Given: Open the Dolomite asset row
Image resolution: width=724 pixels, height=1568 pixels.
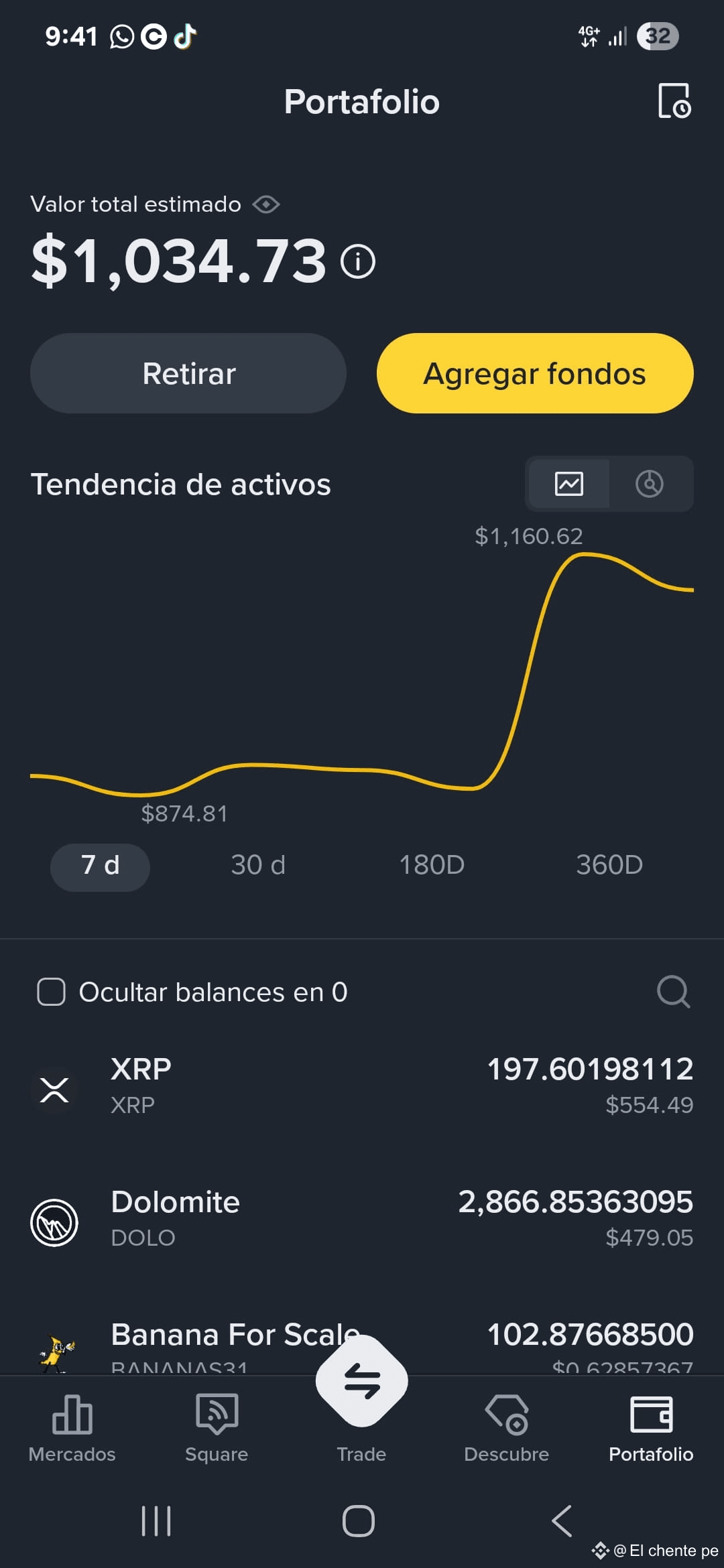Looking at the screenshot, I should (x=362, y=1220).
